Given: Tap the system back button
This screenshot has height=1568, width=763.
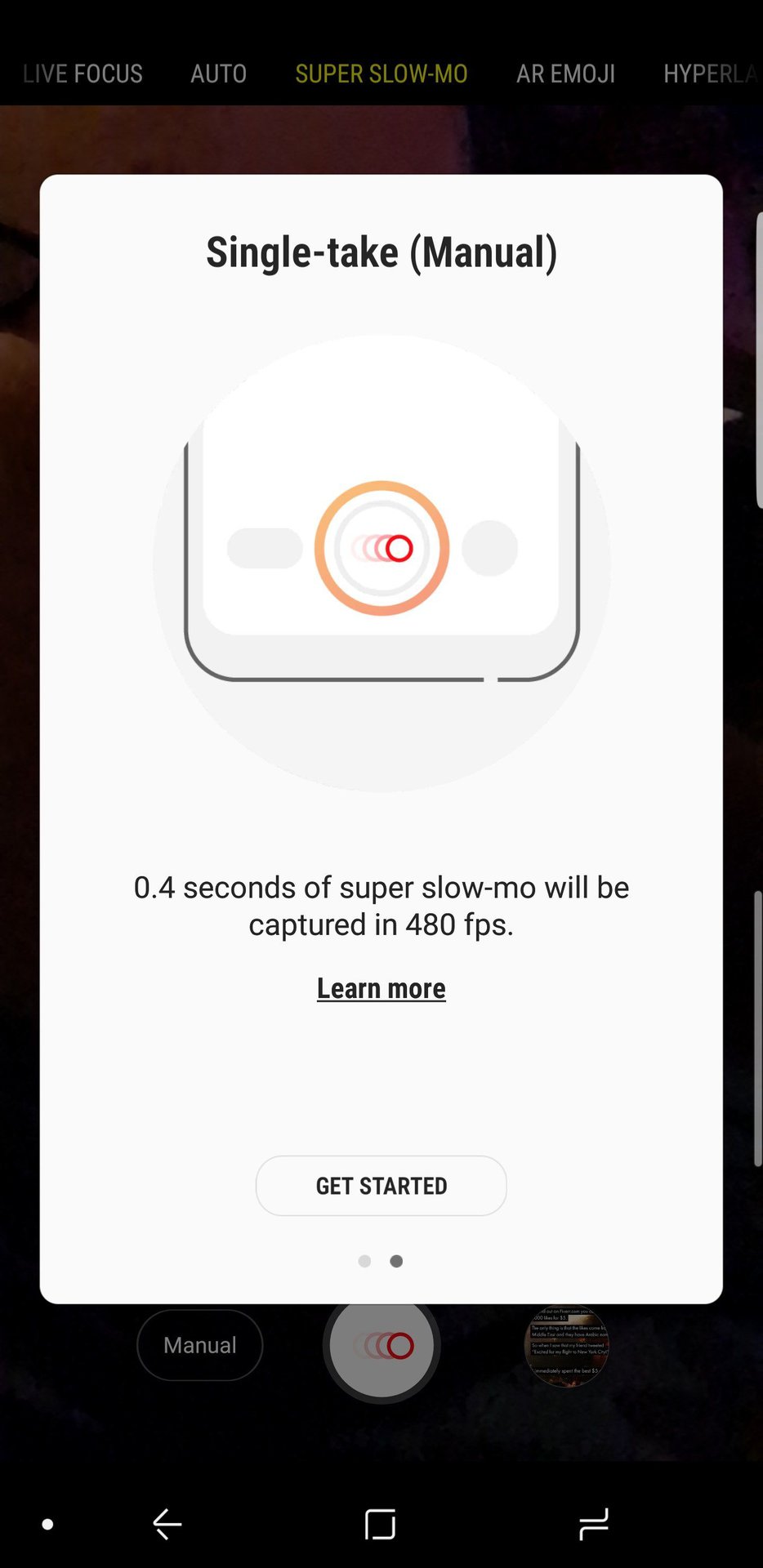Looking at the screenshot, I should coord(167,1524).
